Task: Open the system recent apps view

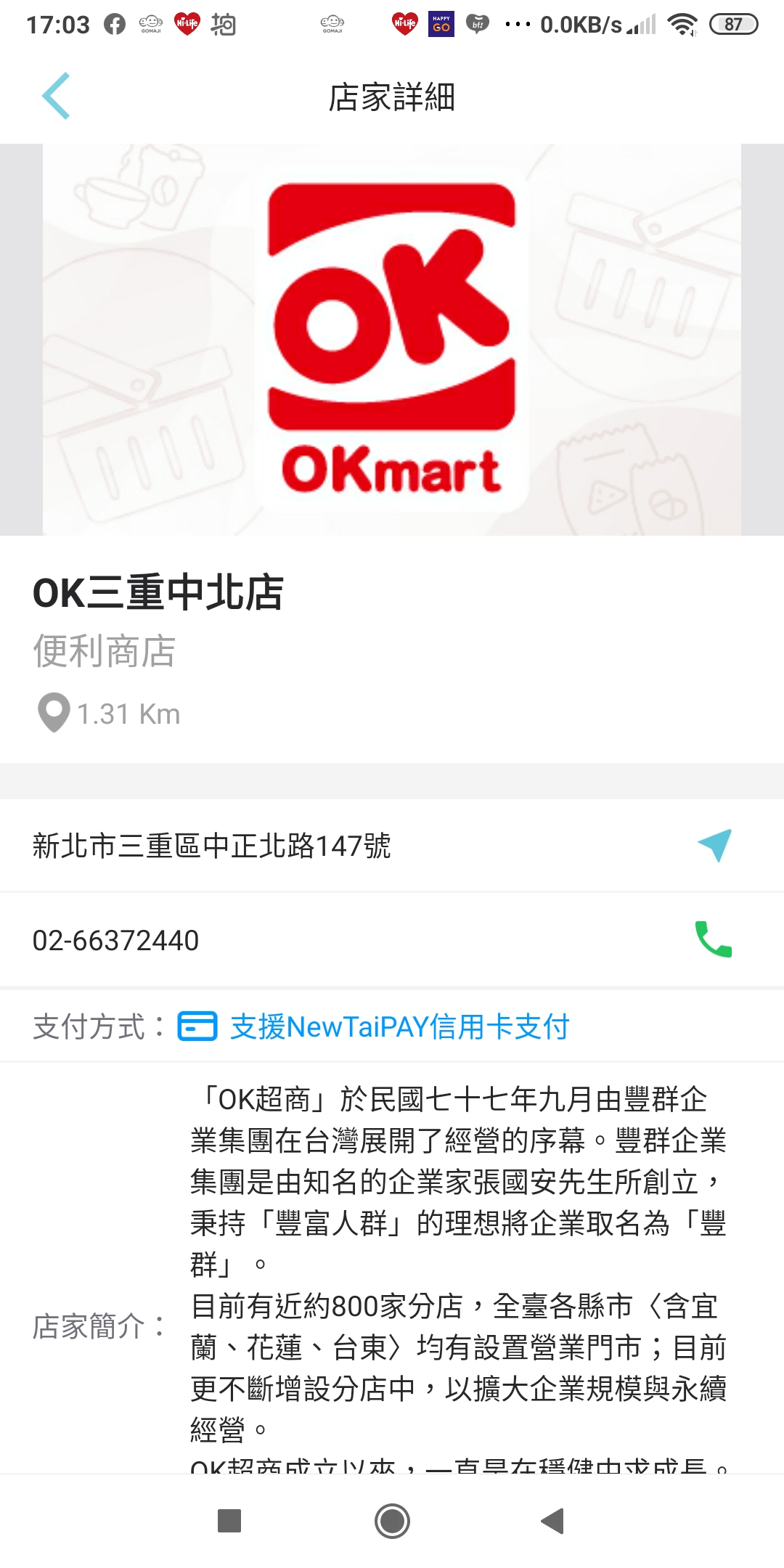Action: tap(229, 1521)
